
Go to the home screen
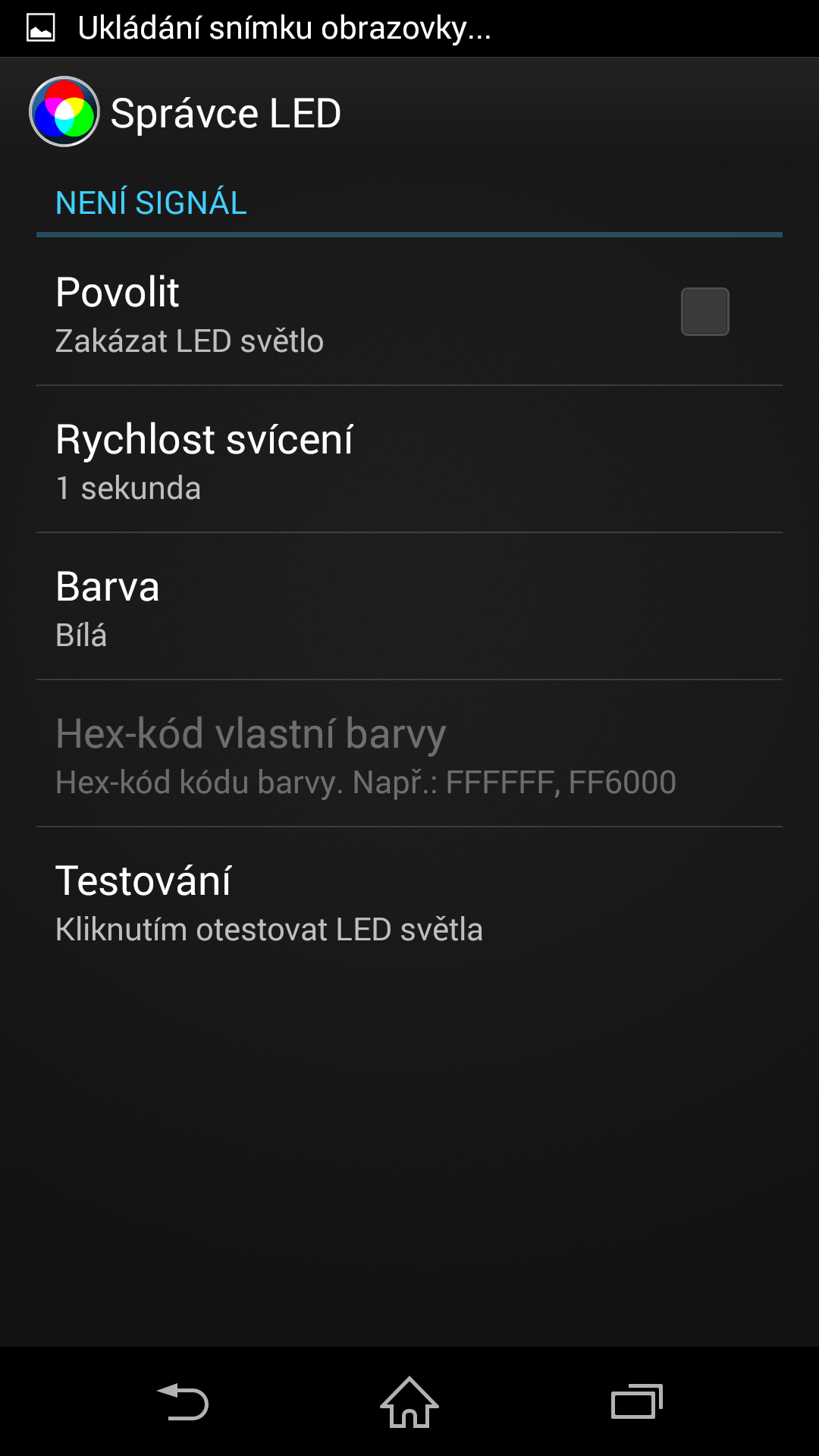pos(409,1401)
